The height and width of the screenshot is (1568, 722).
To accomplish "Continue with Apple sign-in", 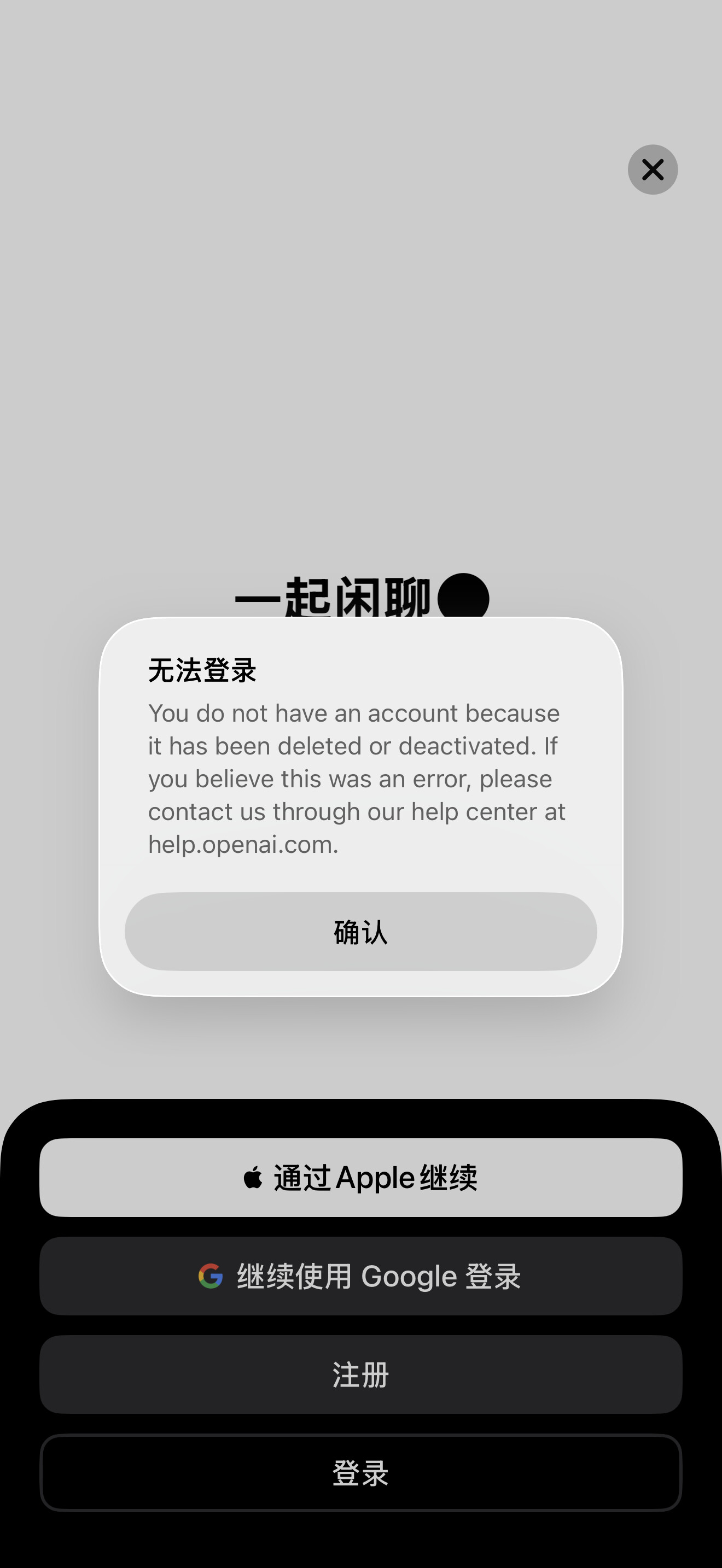I will (360, 1177).
